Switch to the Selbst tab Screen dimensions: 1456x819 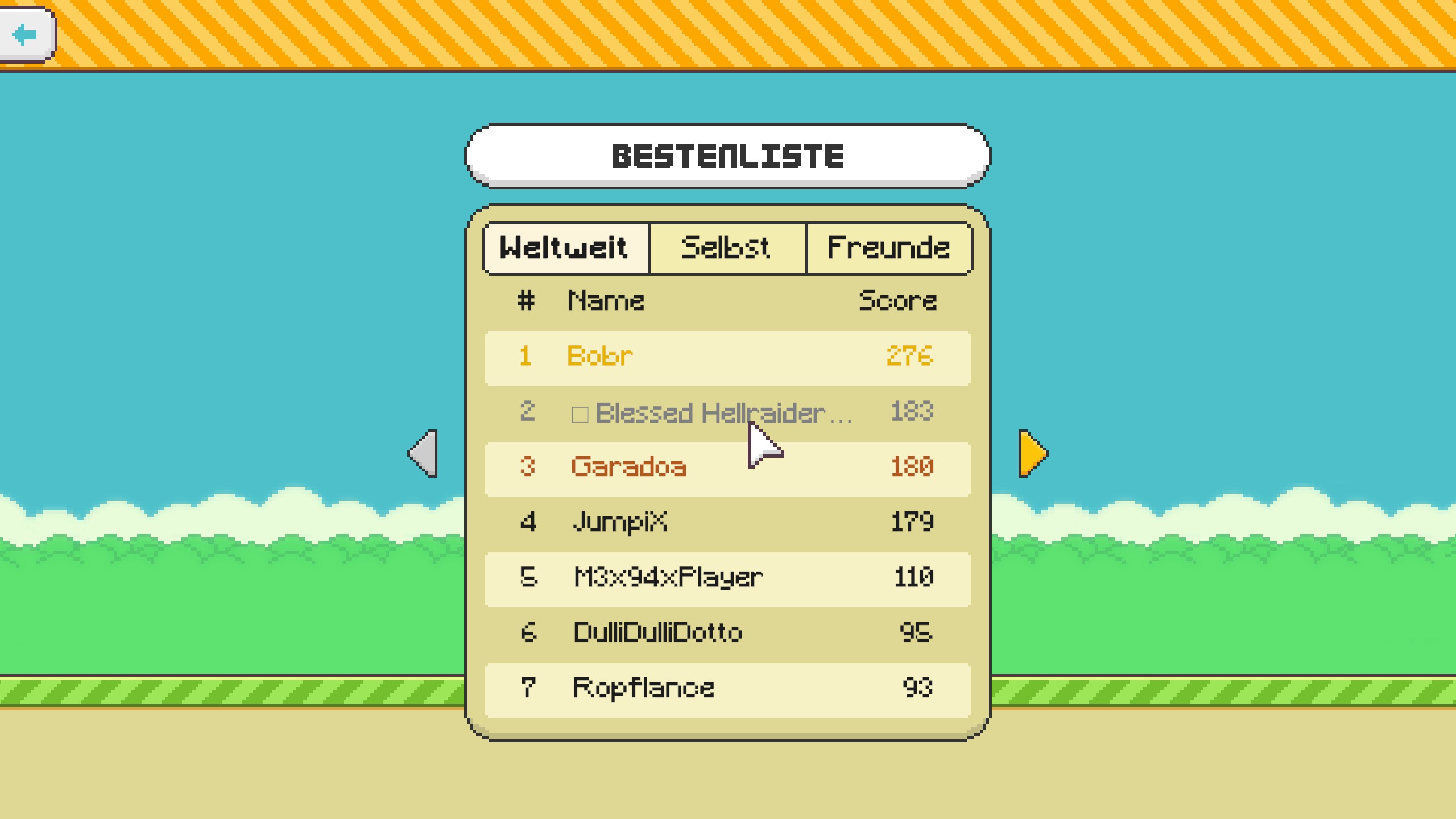point(727,248)
